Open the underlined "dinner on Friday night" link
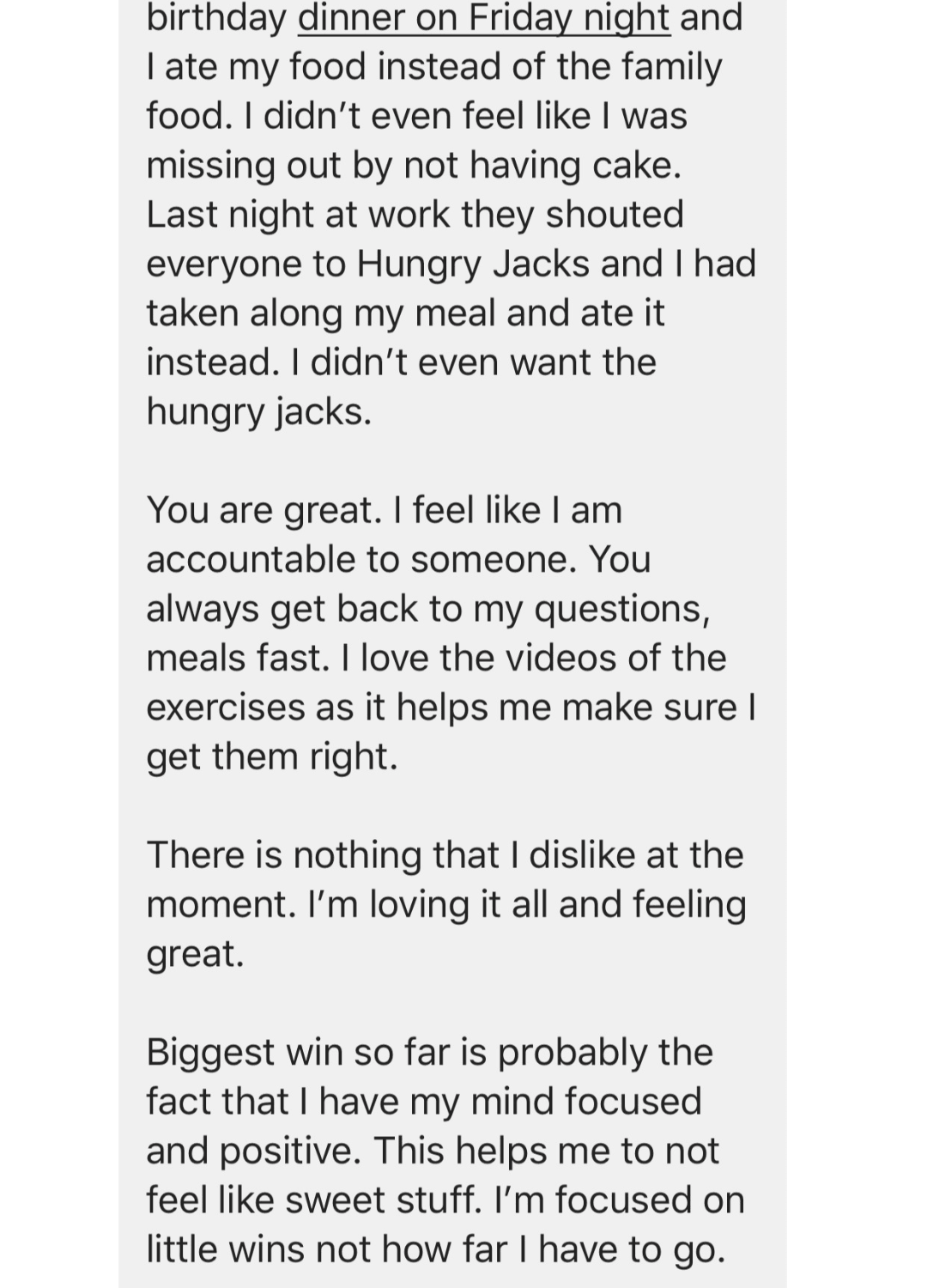 pyautogui.click(x=483, y=19)
